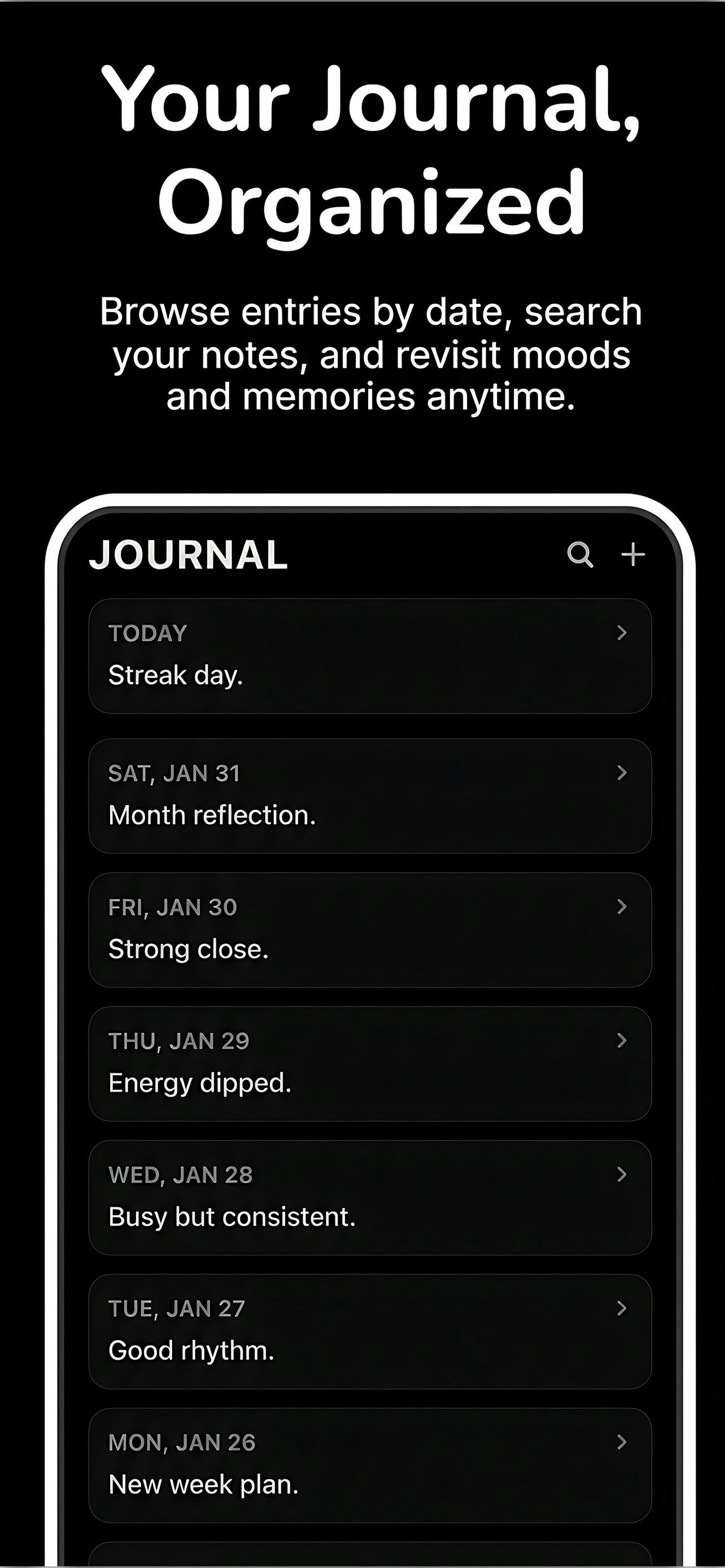Expand the Today entry chevron
The height and width of the screenshot is (1568, 725).
coord(621,634)
